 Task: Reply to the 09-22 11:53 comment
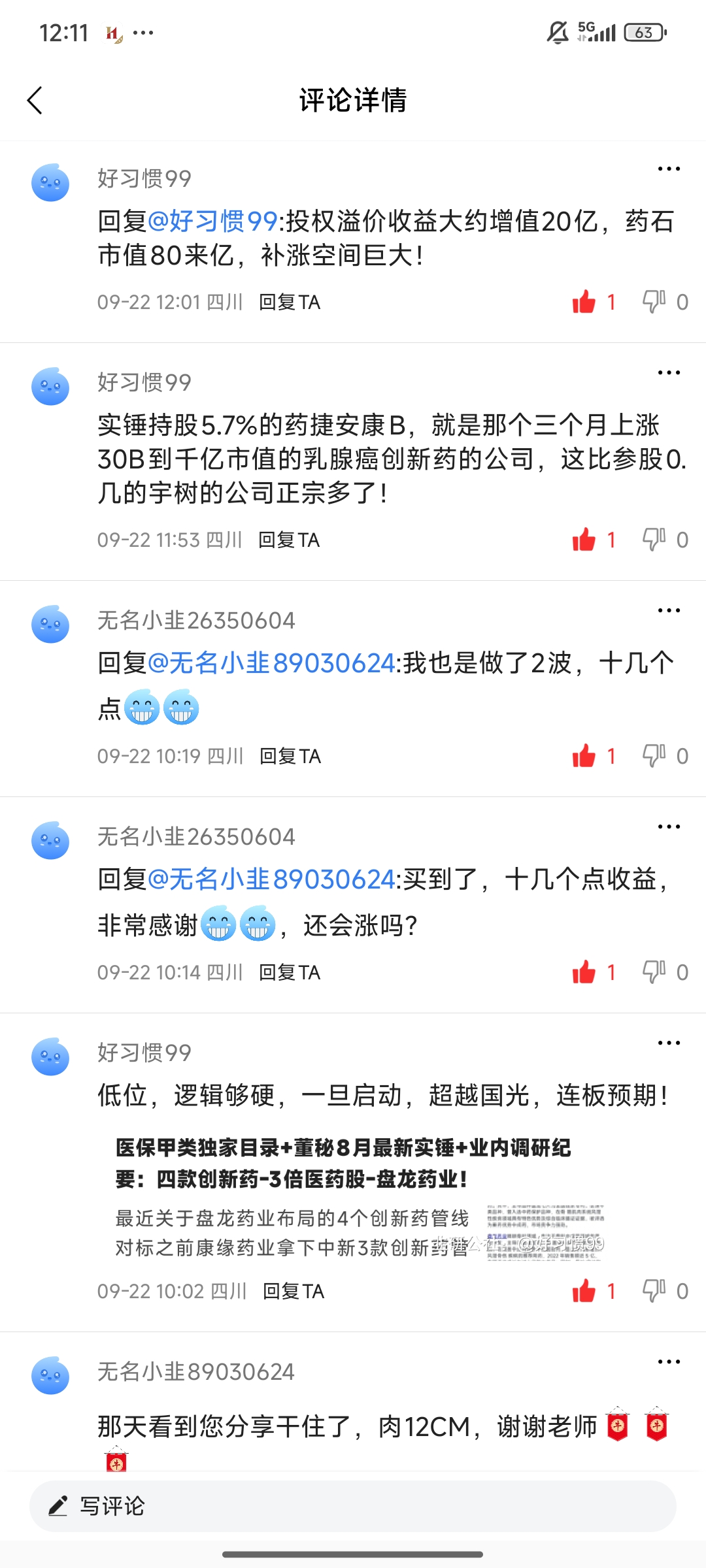[x=289, y=540]
